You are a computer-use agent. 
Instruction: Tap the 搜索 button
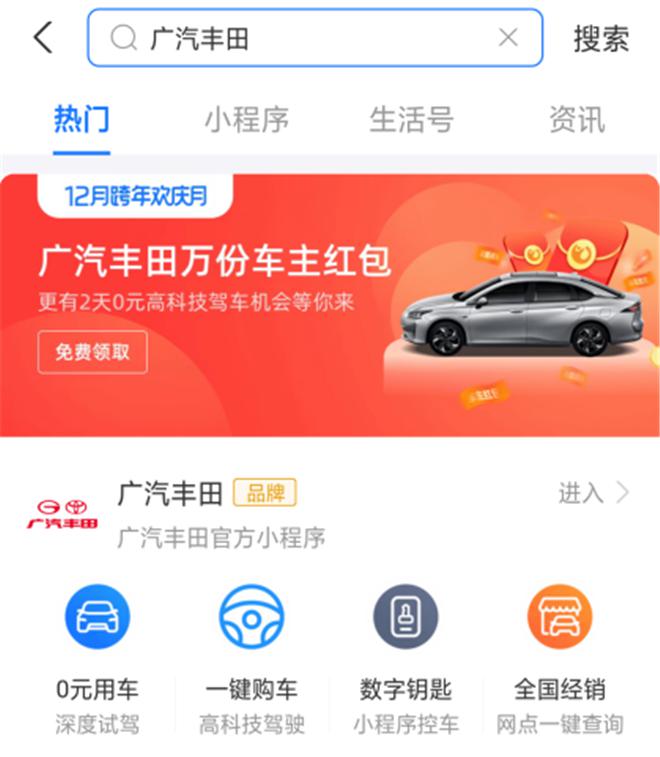(601, 38)
